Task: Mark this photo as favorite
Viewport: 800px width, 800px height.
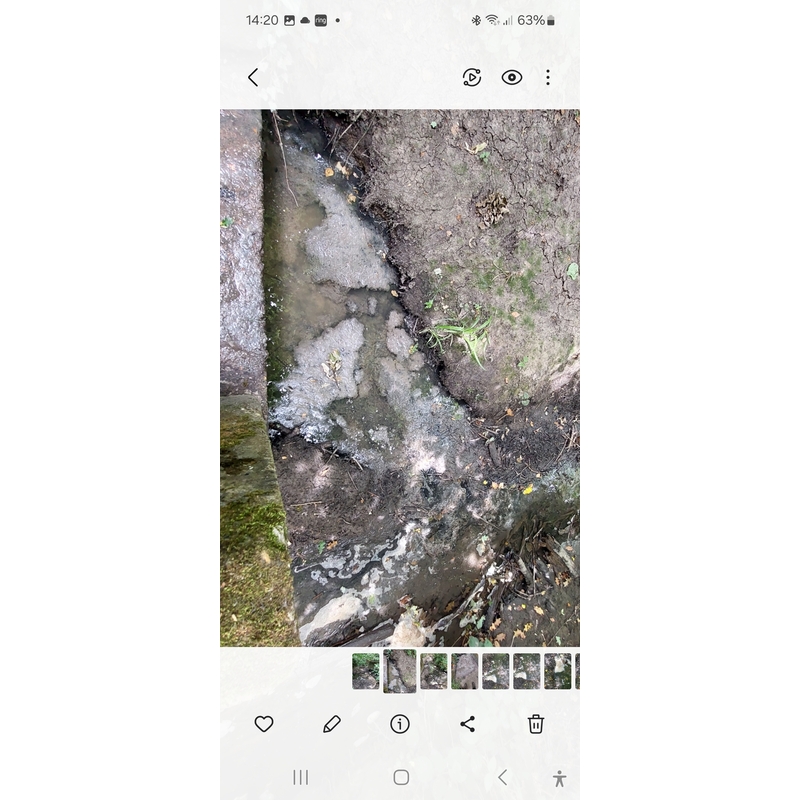Action: click(x=264, y=724)
